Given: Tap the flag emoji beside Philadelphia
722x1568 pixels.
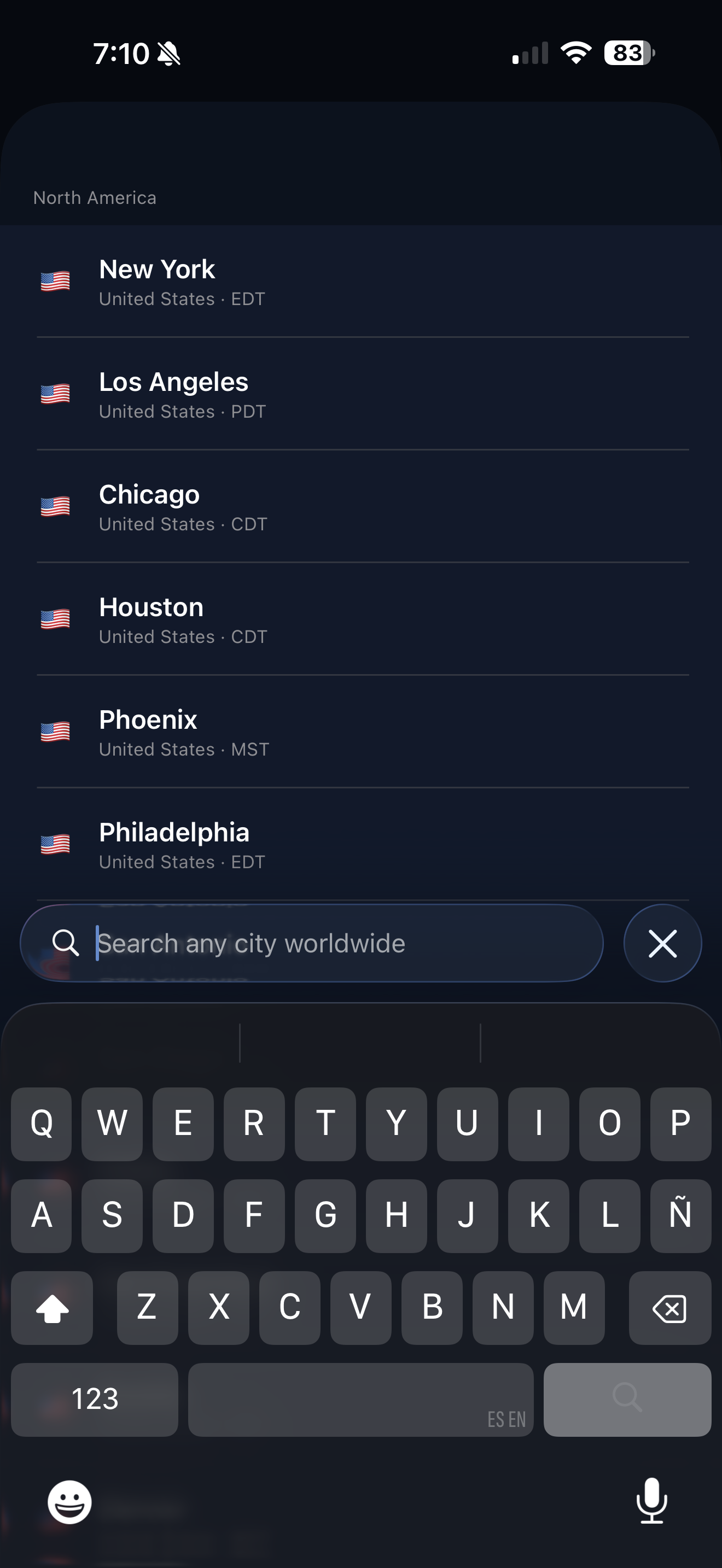Looking at the screenshot, I should (x=55, y=845).
